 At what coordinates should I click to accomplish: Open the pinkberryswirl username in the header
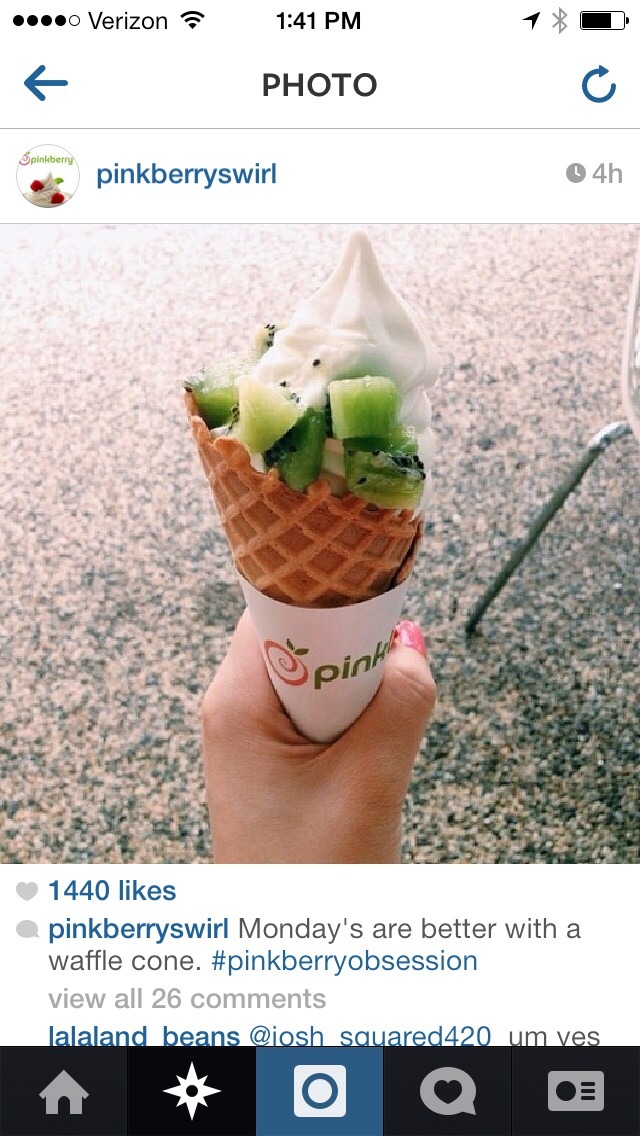186,175
